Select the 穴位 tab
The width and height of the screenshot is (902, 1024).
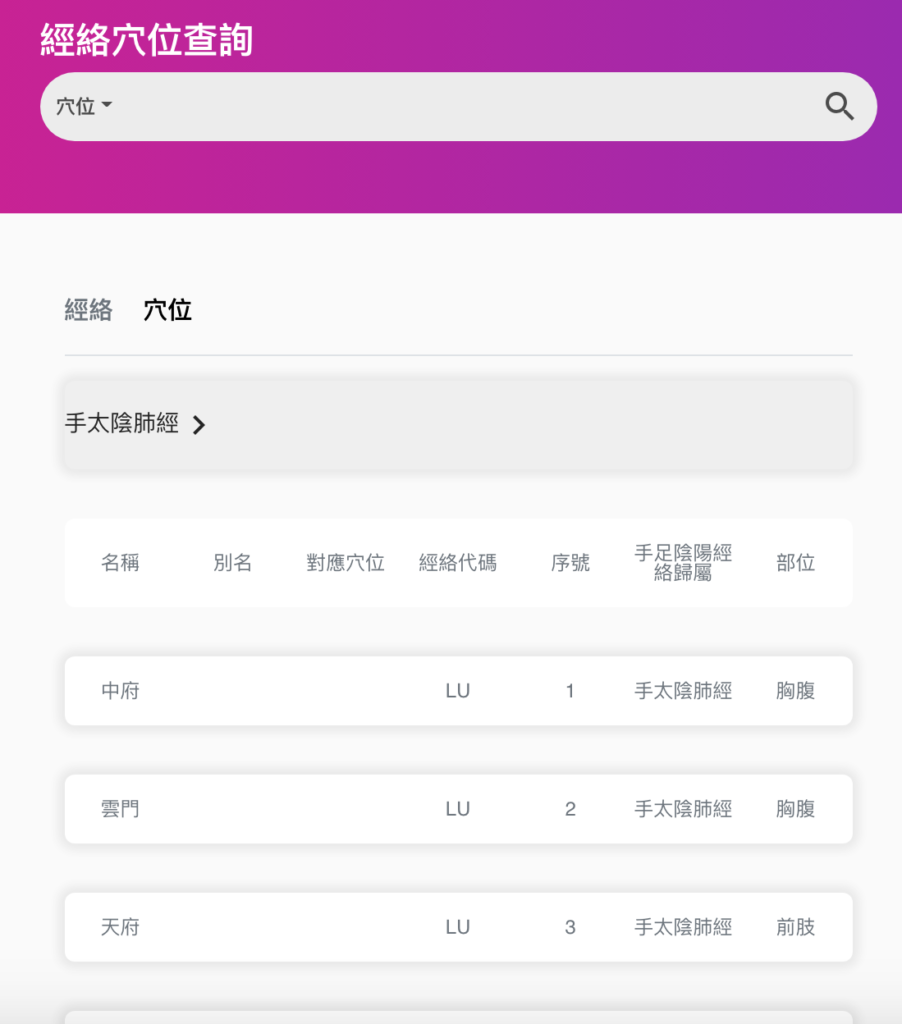click(167, 310)
